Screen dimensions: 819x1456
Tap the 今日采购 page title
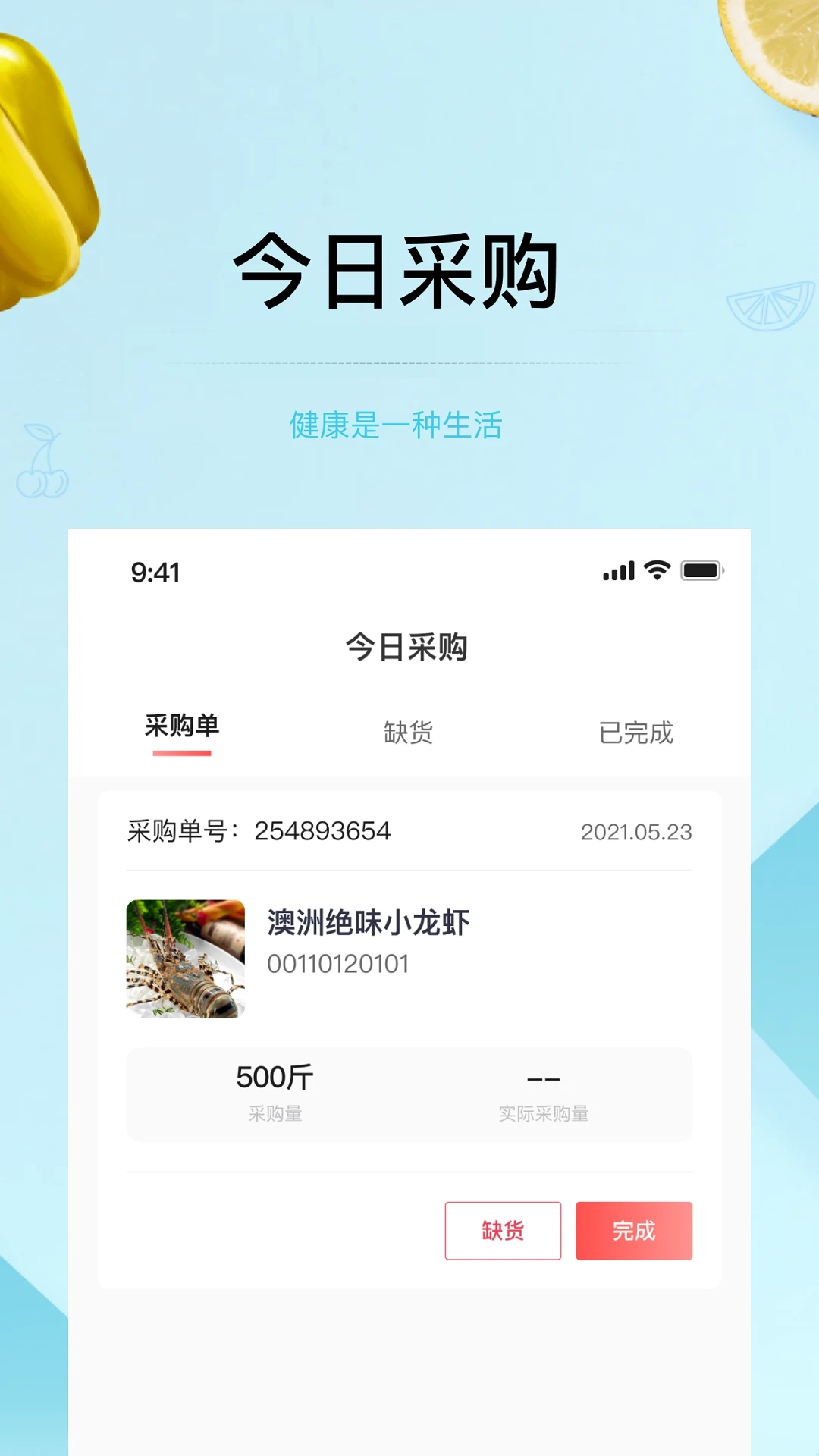(x=409, y=647)
